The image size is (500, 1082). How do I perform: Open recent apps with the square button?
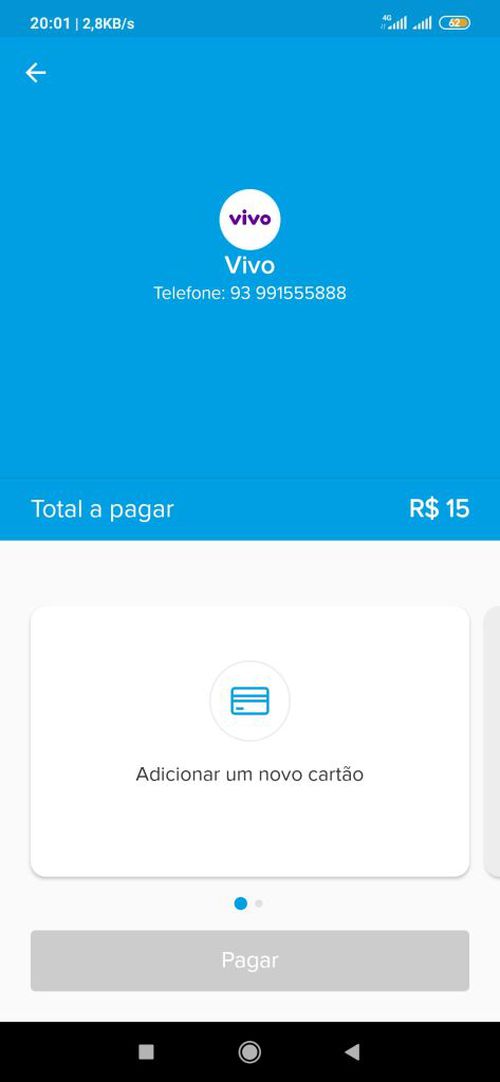point(146,1052)
